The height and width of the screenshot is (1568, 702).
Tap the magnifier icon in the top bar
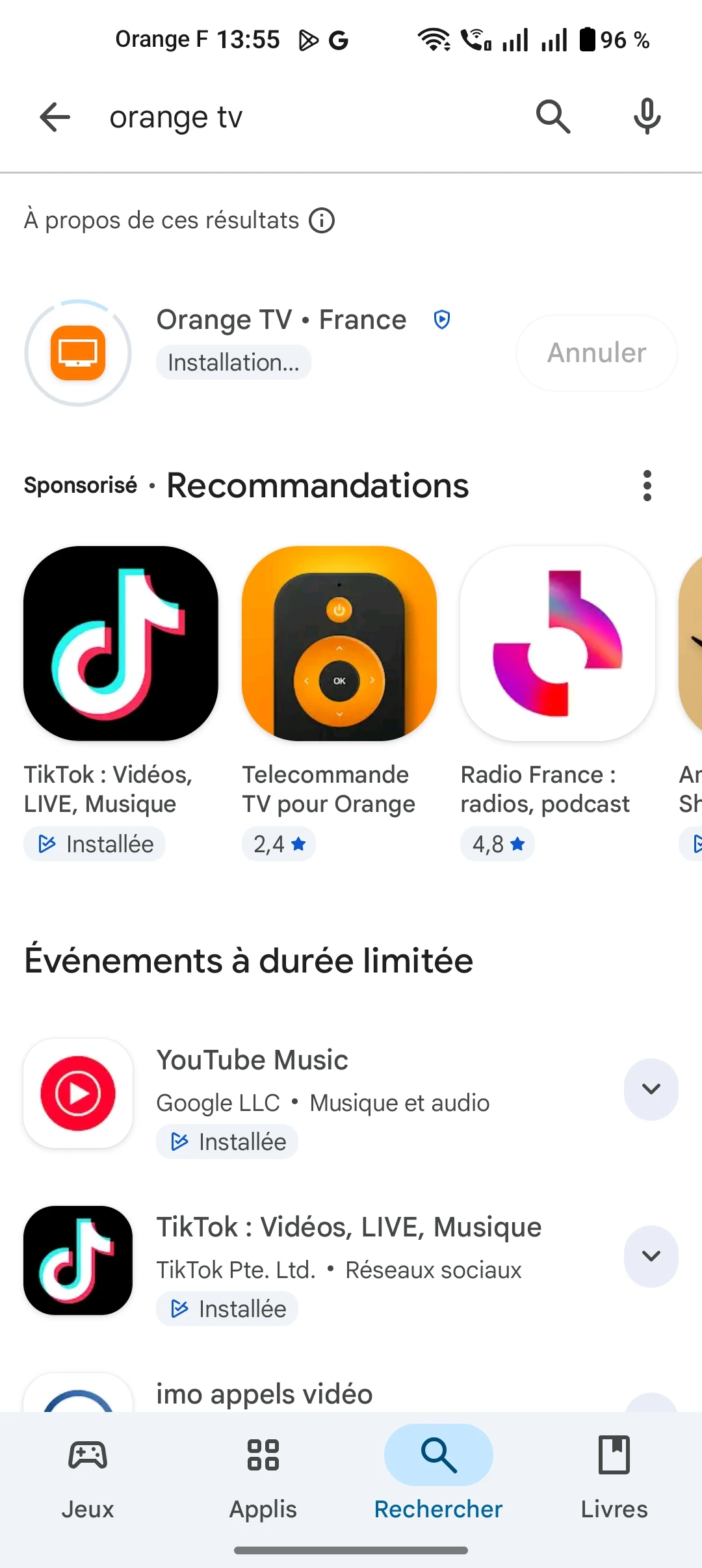(x=553, y=117)
